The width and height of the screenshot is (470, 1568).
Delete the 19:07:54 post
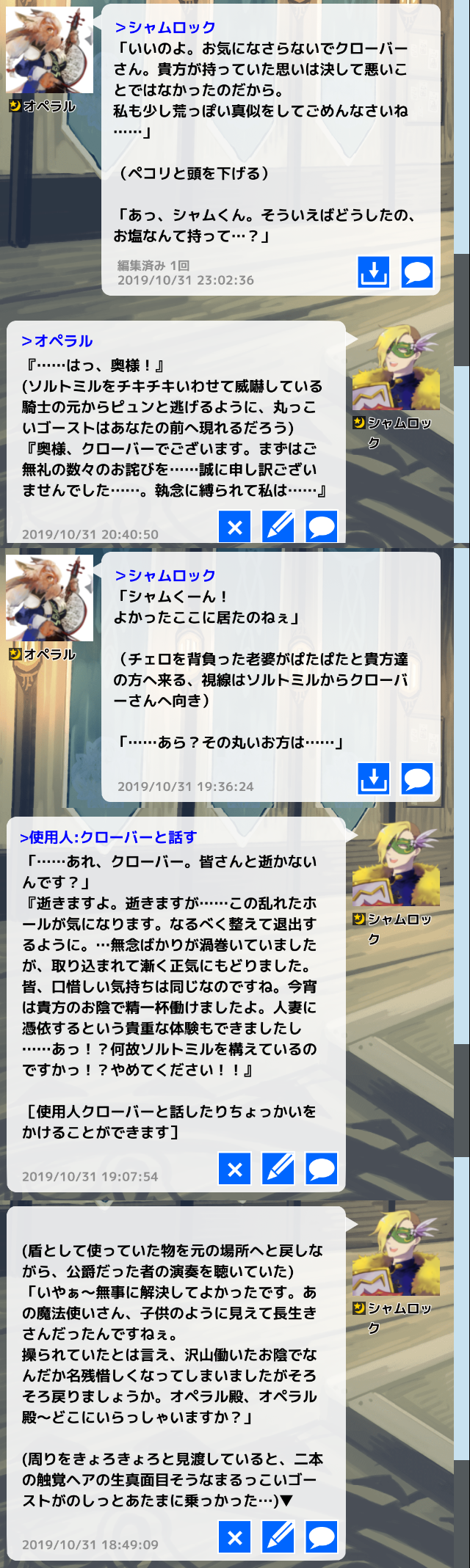click(x=235, y=1169)
